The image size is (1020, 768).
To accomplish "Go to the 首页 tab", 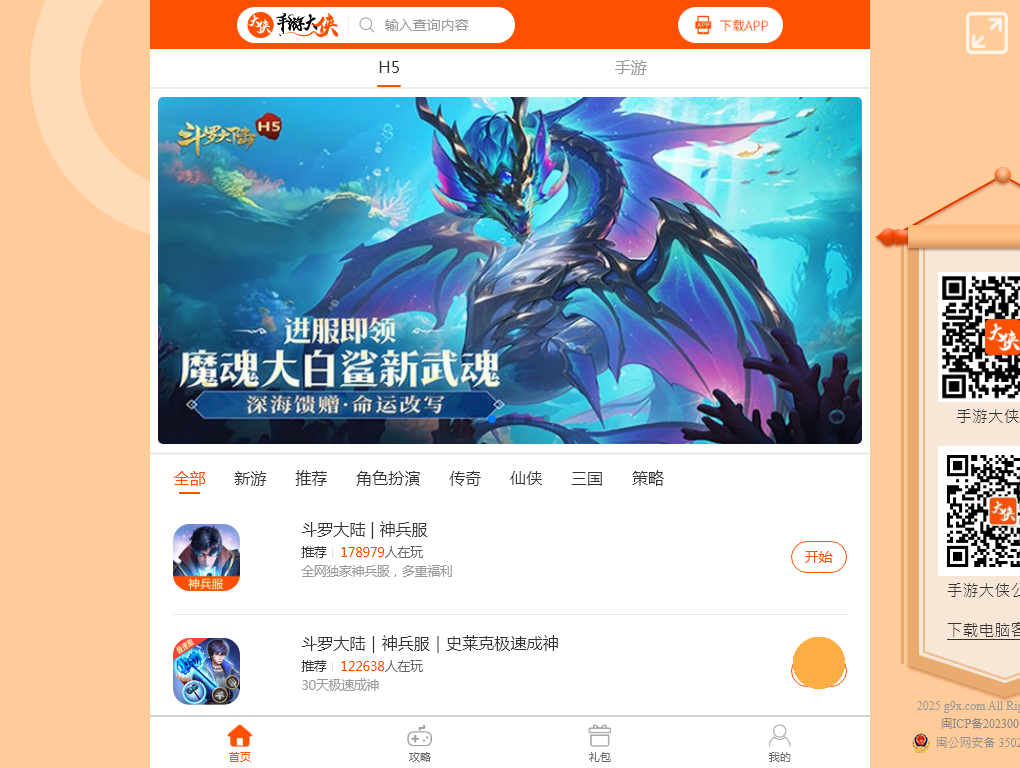I will (240, 744).
